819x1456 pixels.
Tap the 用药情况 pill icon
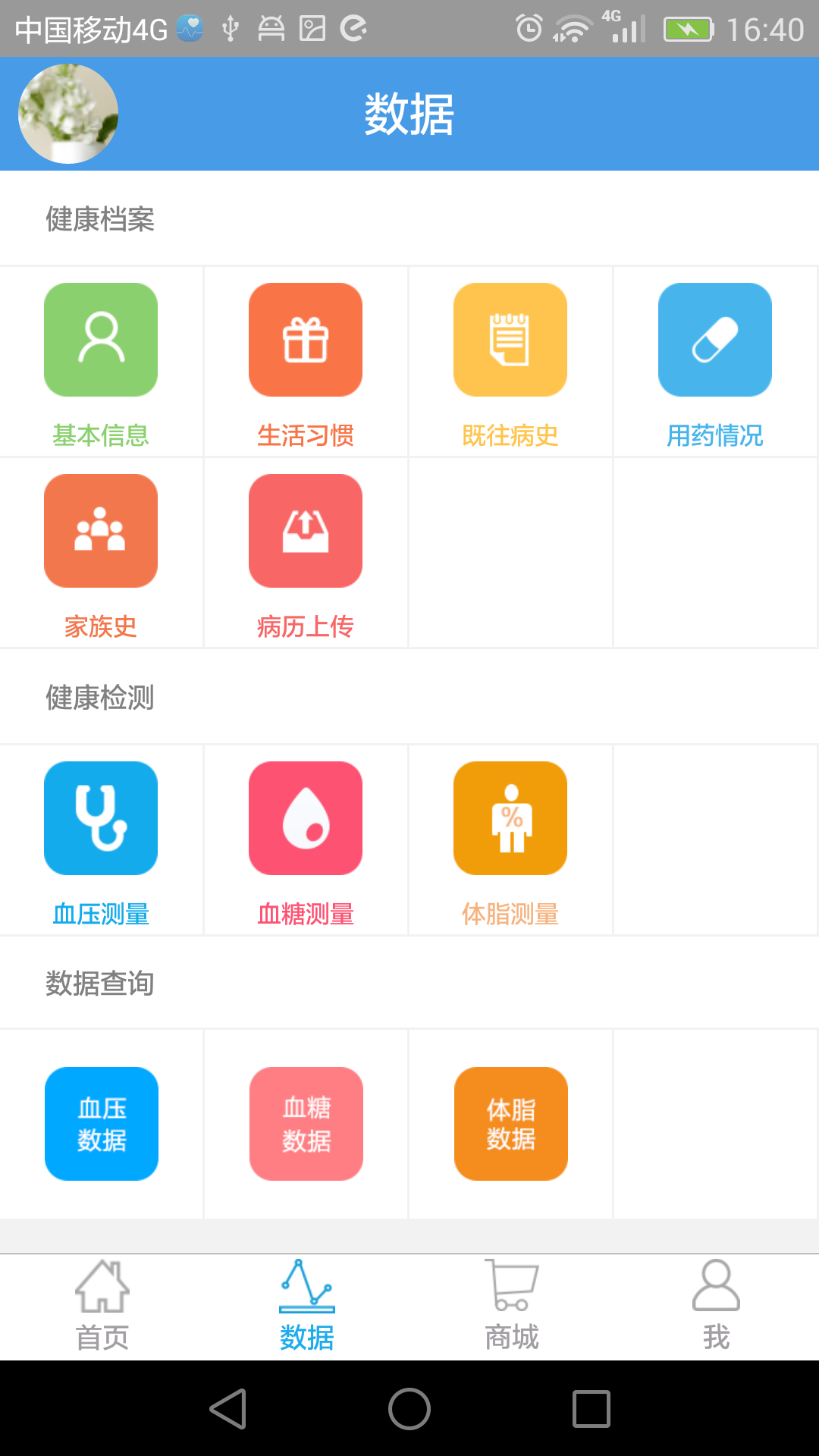coord(715,339)
